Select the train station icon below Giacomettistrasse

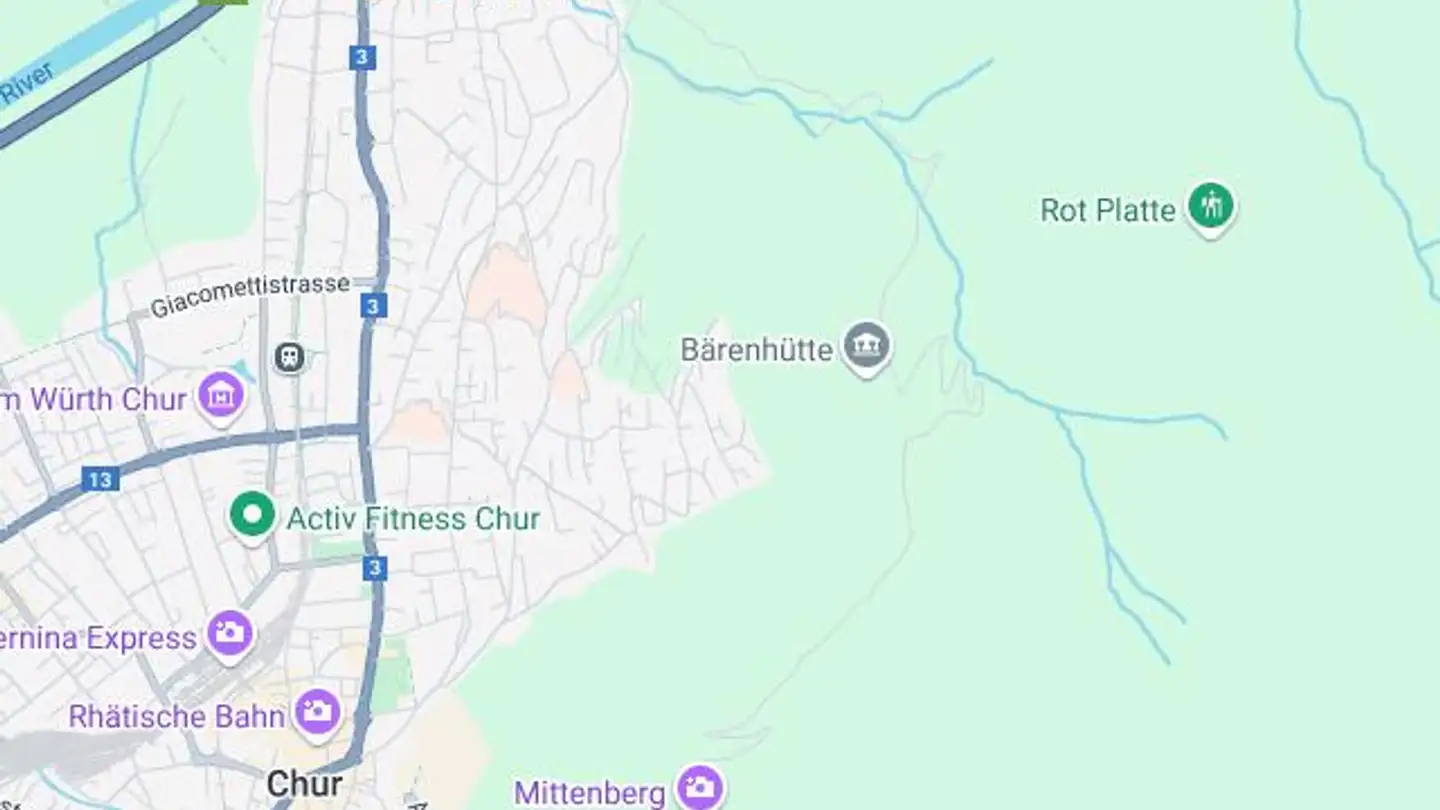tap(290, 357)
